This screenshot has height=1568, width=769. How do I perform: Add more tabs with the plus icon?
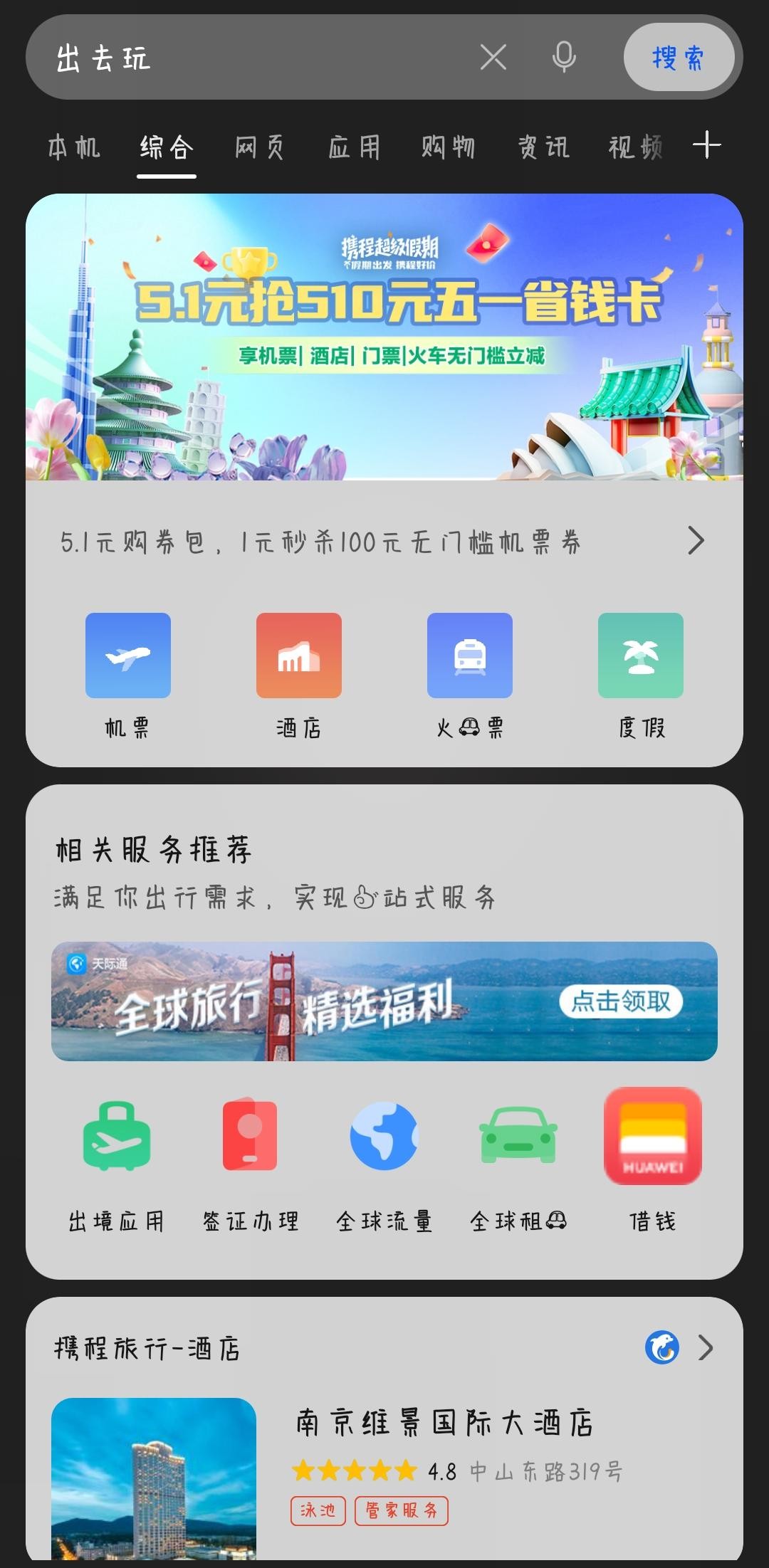click(x=706, y=145)
